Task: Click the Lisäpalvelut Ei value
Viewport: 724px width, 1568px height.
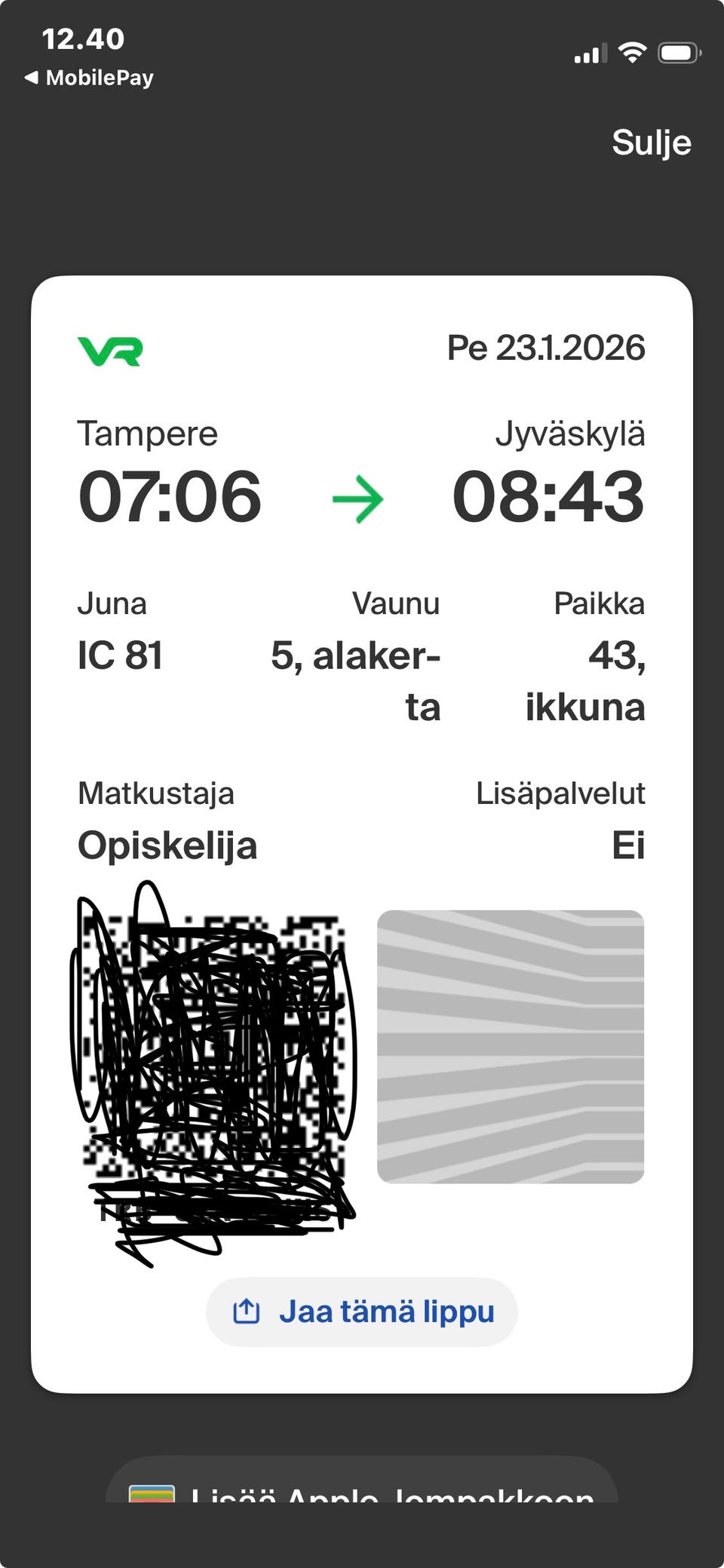Action: (x=630, y=845)
